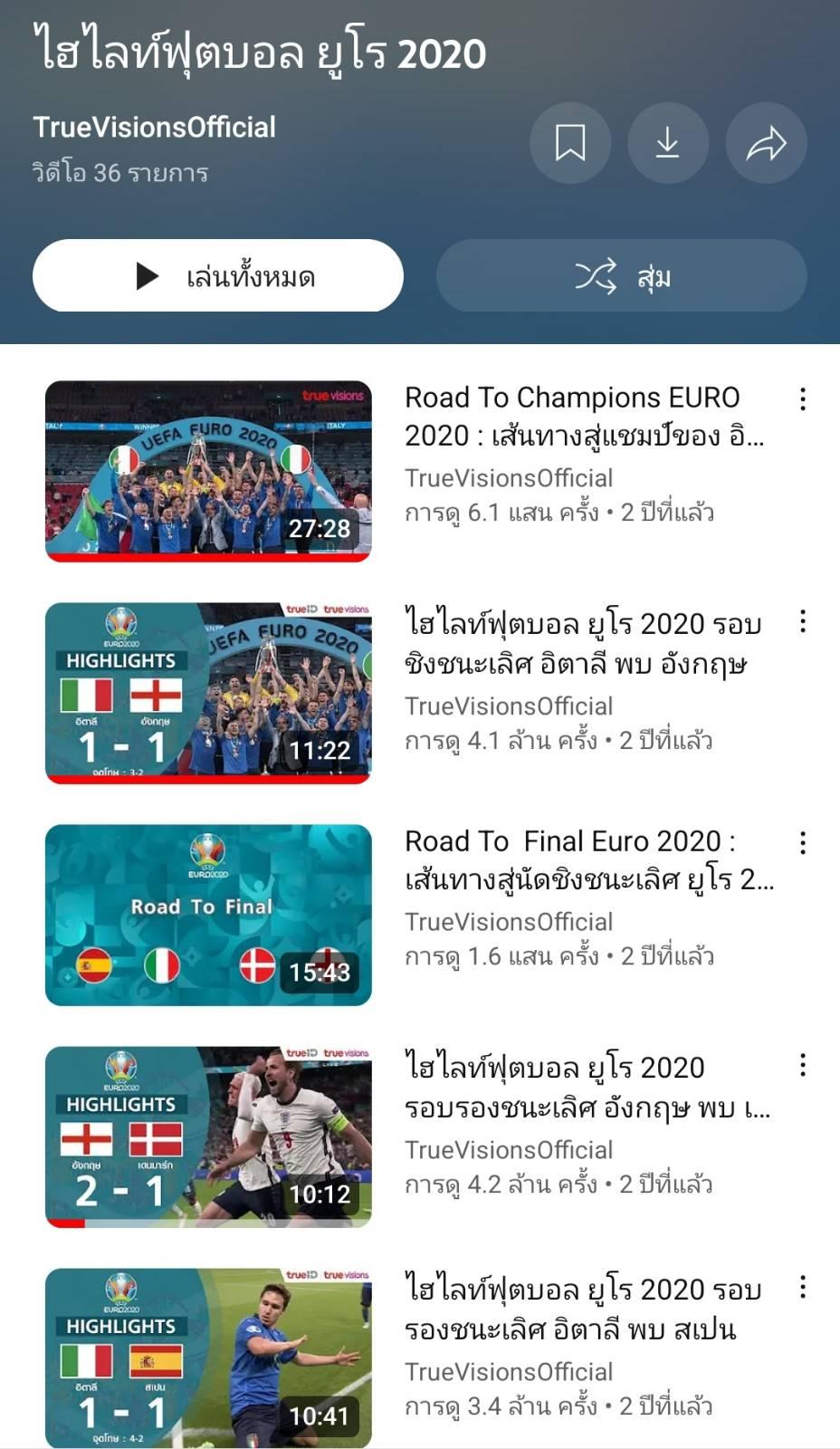
Task: Open the TrueVisionsOfficial channel link
Action: point(154,128)
